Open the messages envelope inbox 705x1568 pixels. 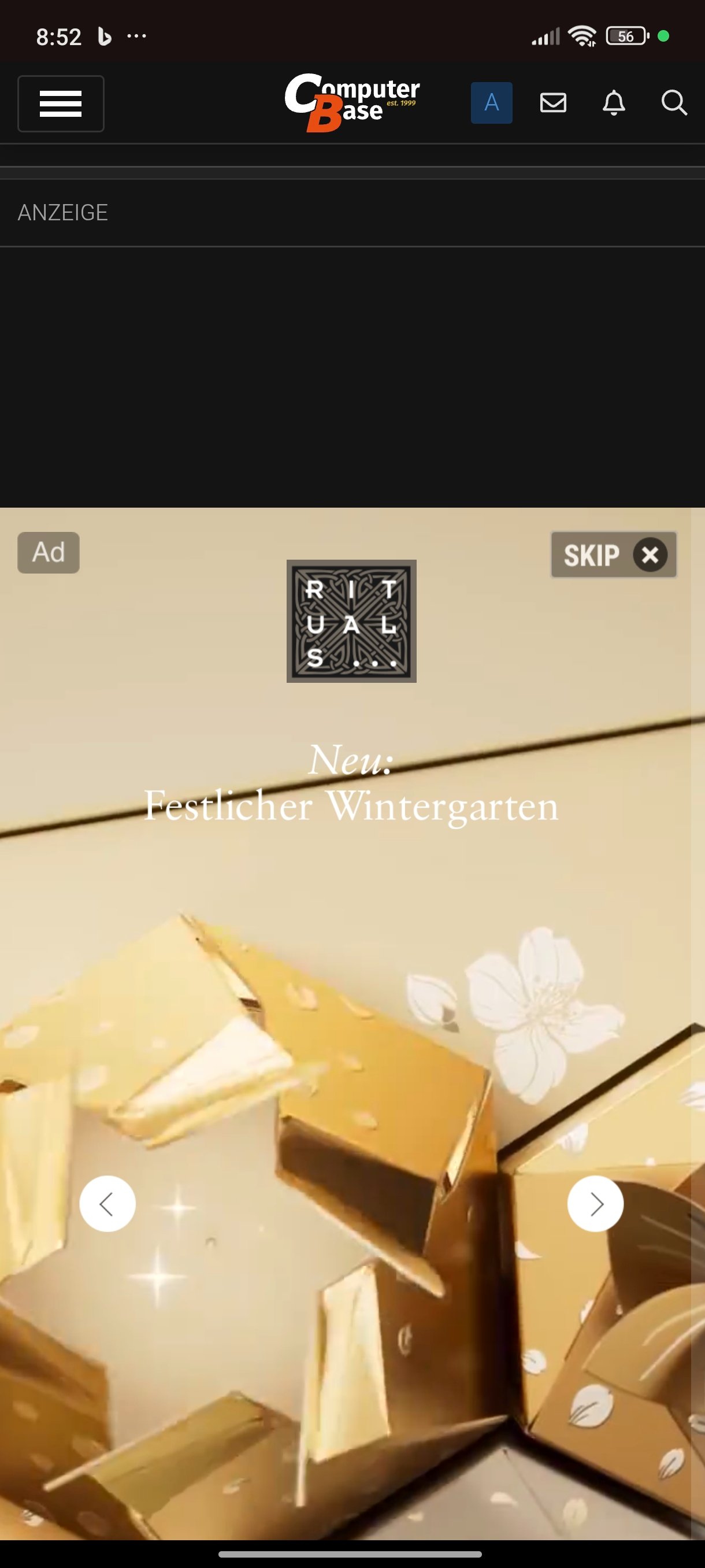point(553,103)
